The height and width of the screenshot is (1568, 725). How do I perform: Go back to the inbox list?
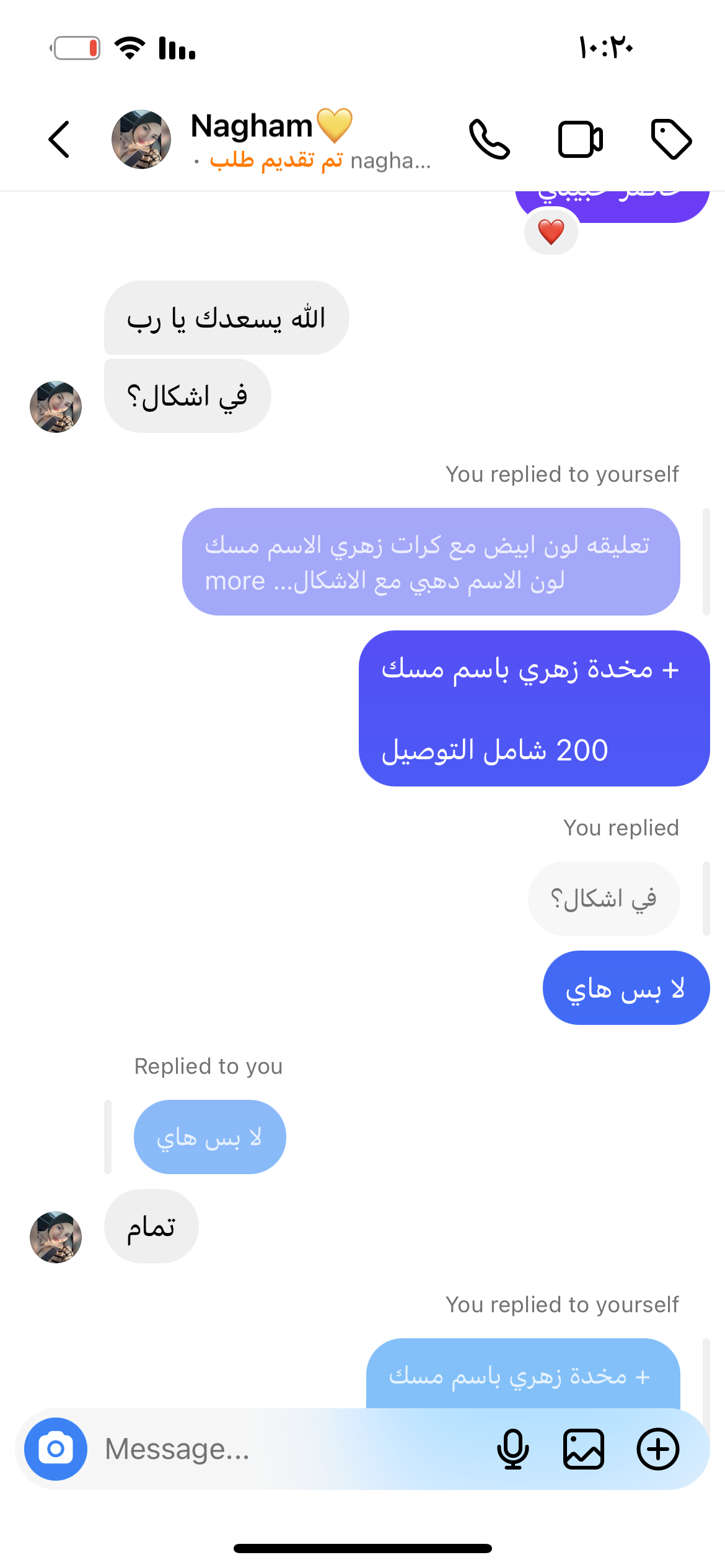59,139
